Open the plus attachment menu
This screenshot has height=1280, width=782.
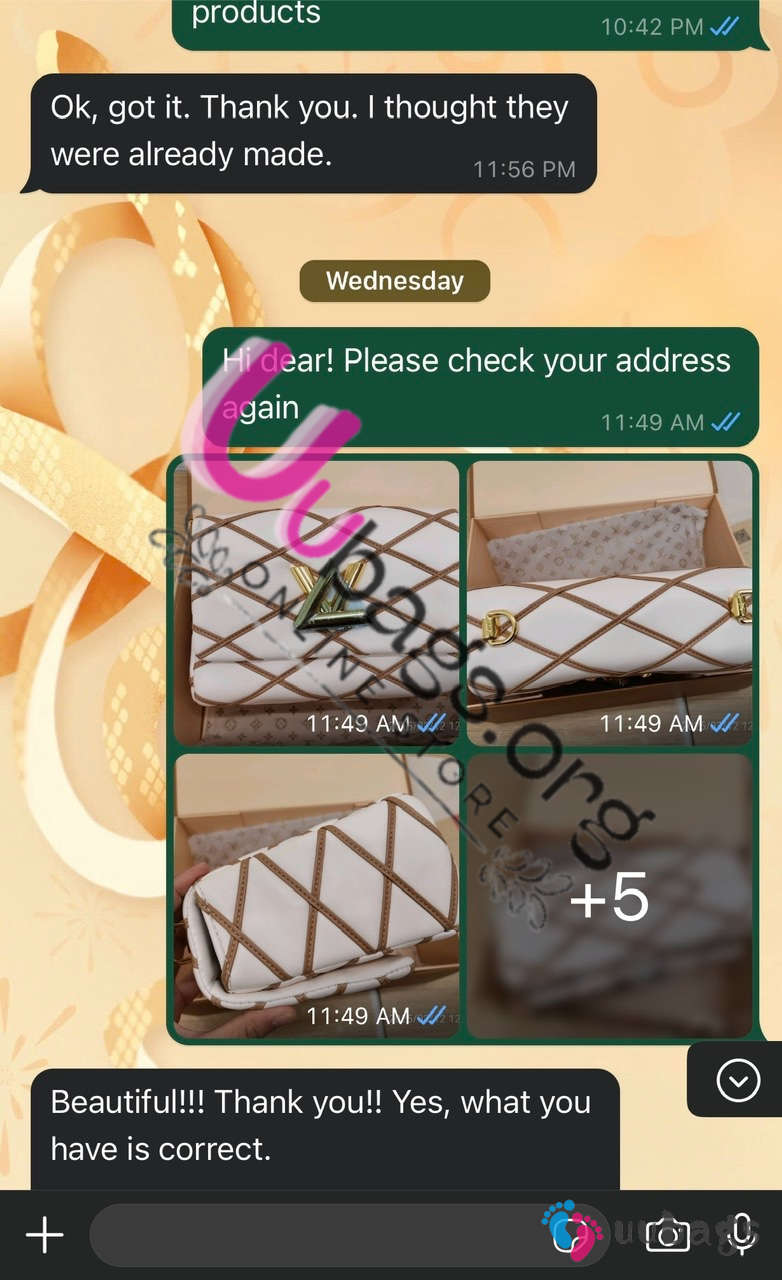point(44,1235)
